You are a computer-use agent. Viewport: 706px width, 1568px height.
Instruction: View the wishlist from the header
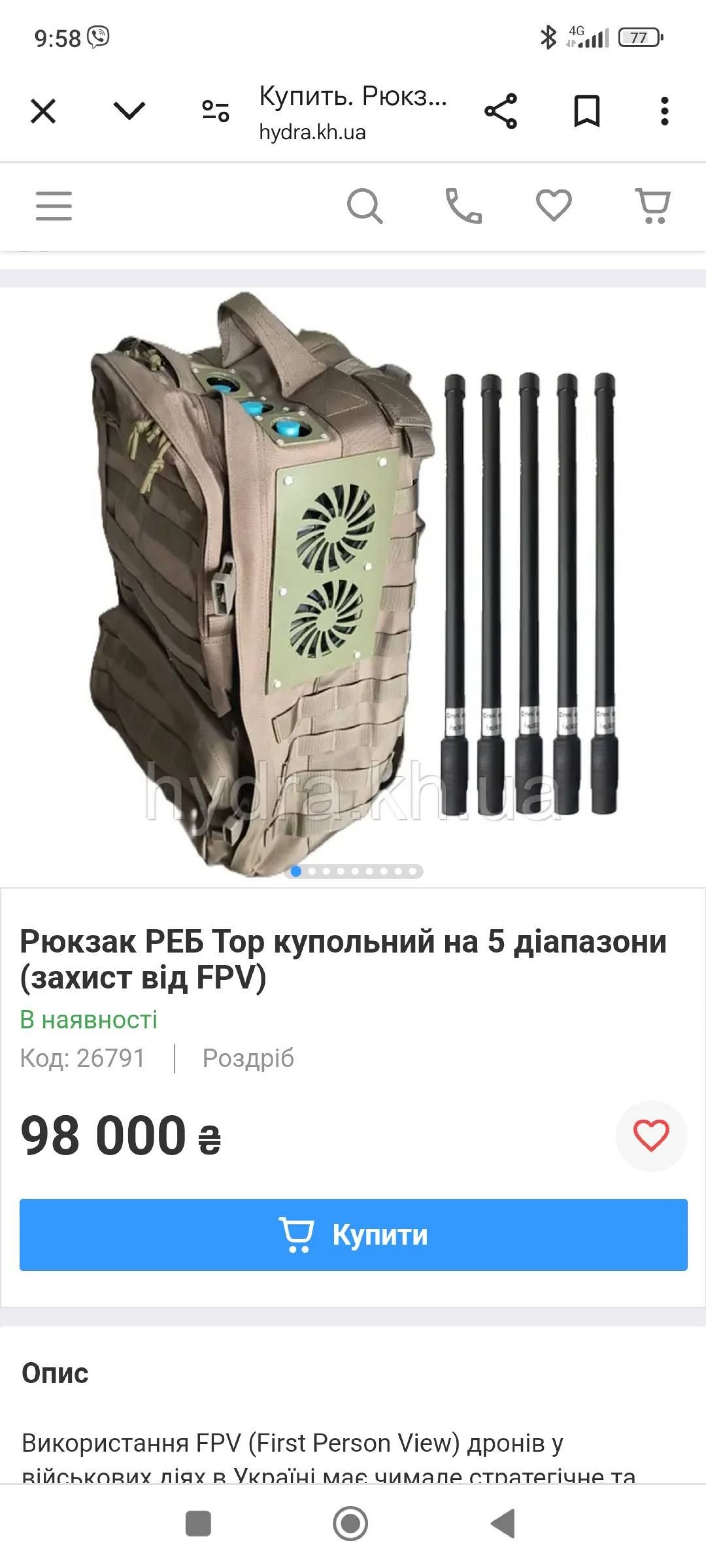(554, 206)
